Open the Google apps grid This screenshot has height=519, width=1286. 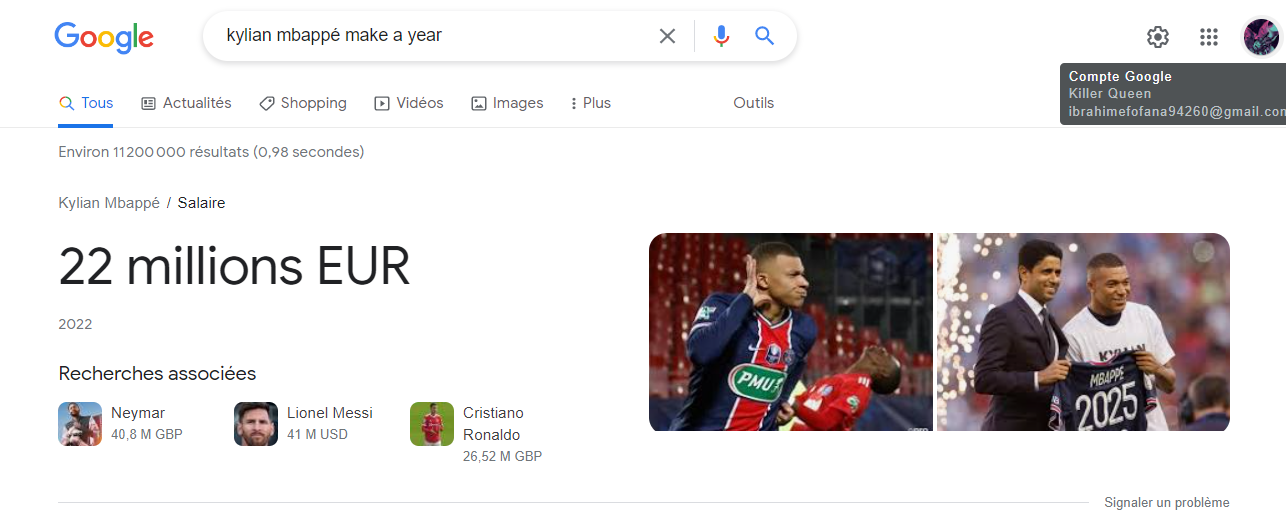coord(1209,37)
